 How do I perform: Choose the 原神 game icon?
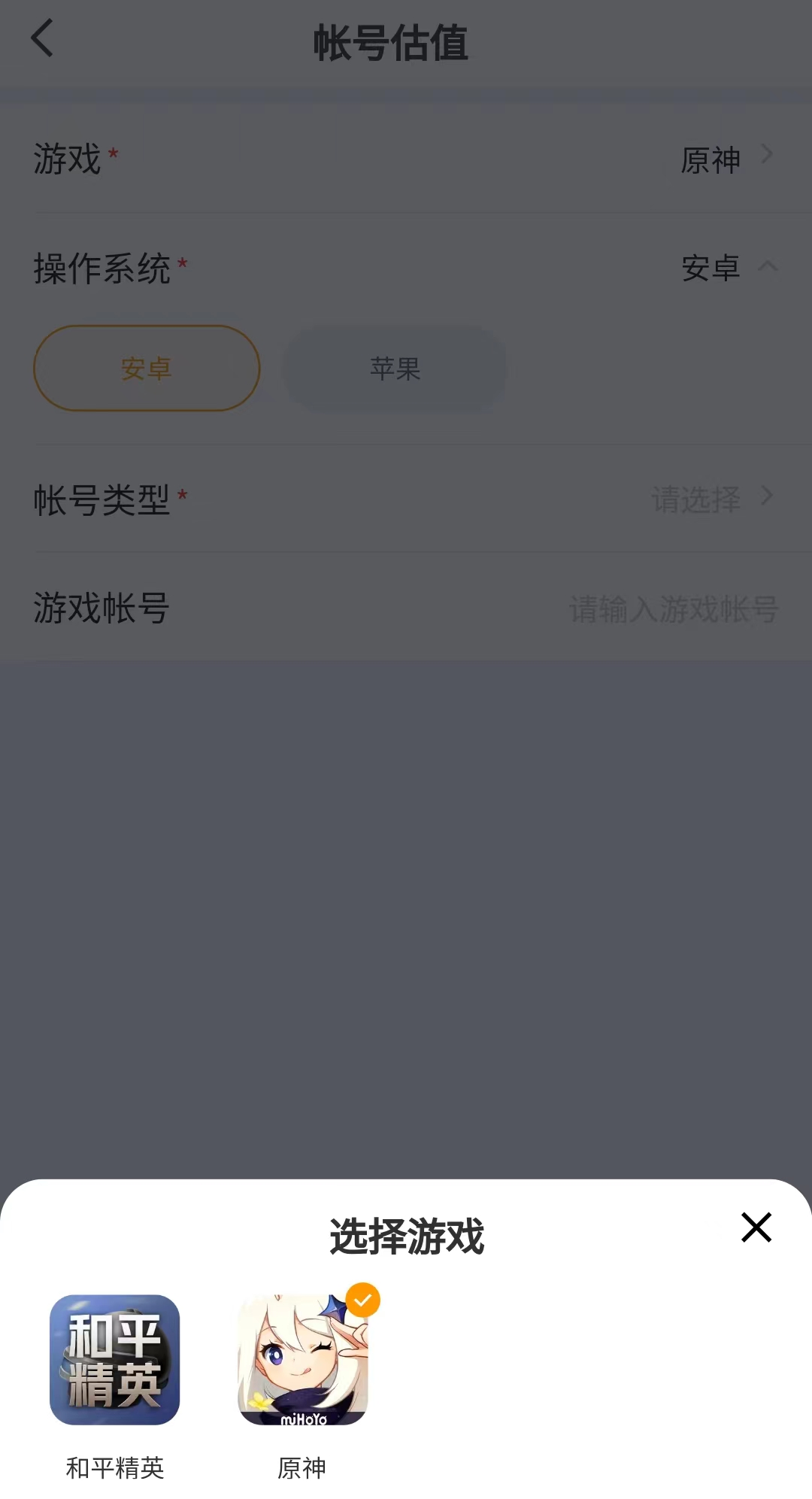[x=302, y=1360]
